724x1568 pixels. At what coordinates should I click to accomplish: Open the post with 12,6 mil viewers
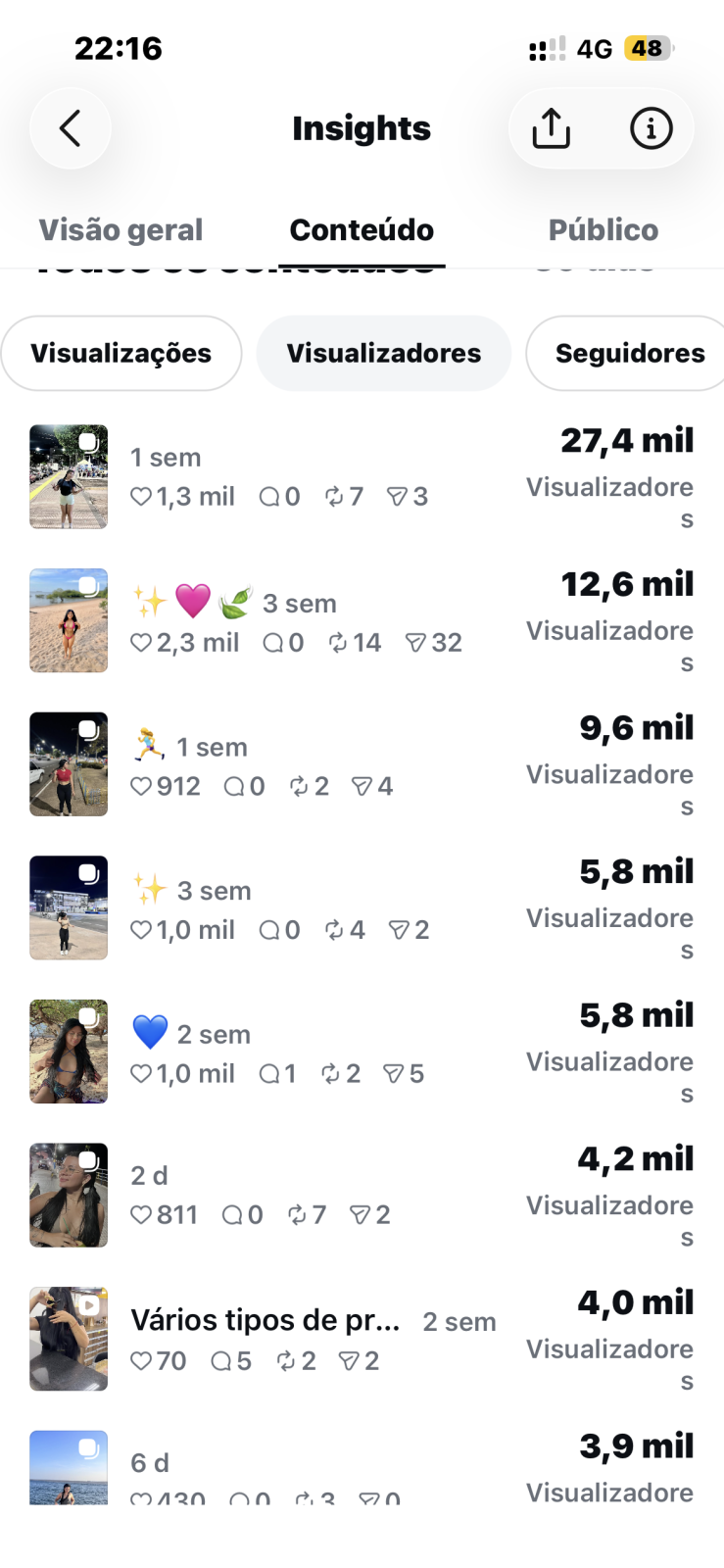(362, 621)
